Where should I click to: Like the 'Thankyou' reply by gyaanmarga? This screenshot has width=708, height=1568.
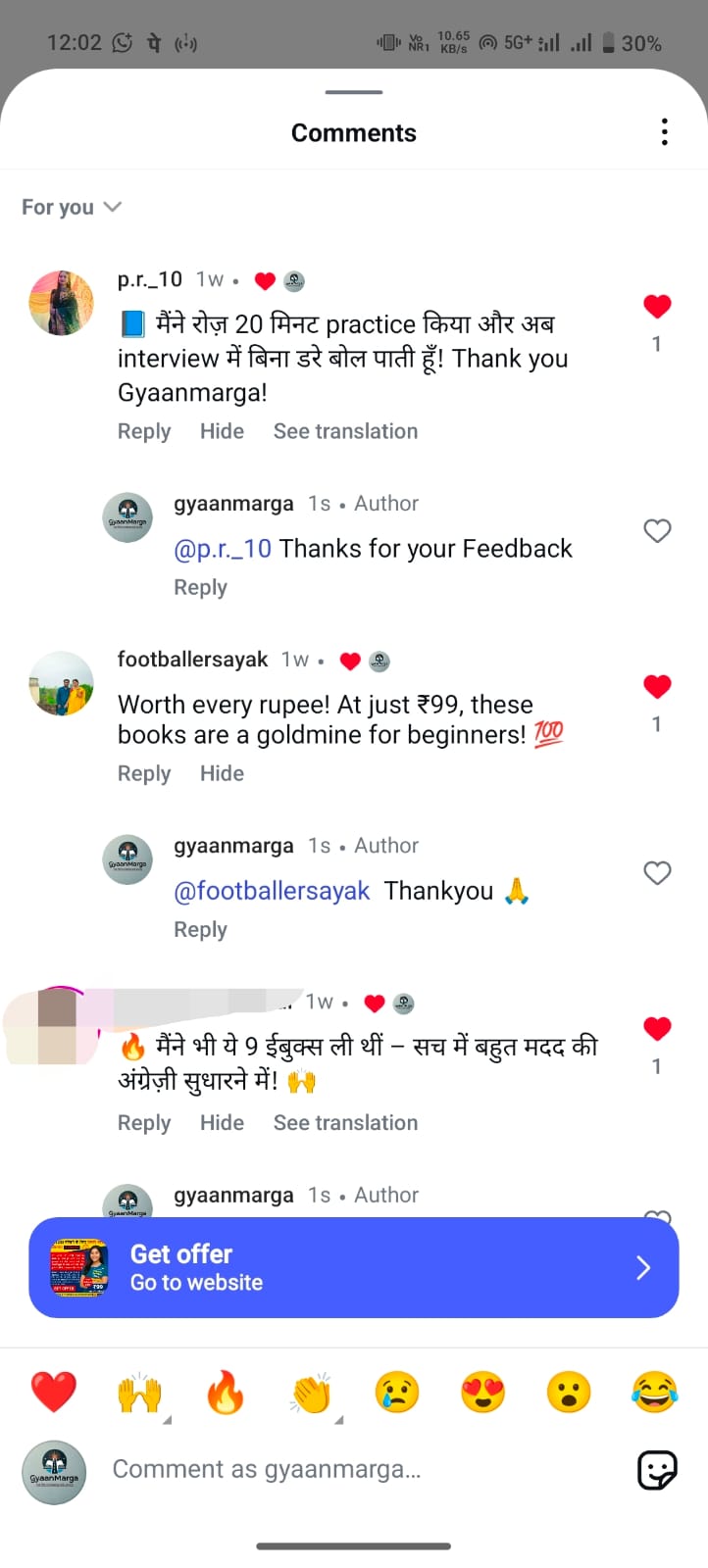(657, 873)
